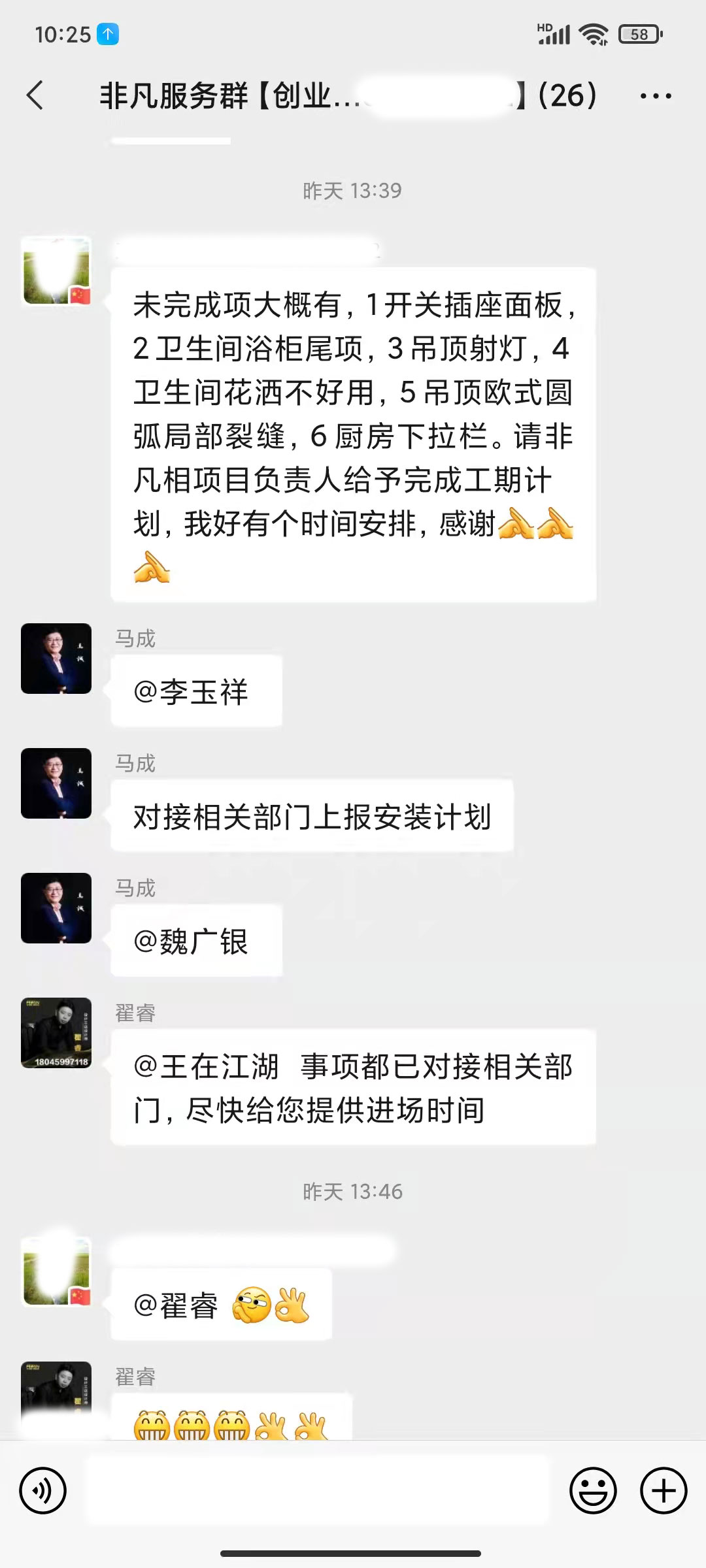Open the group chat options menu

tap(655, 96)
